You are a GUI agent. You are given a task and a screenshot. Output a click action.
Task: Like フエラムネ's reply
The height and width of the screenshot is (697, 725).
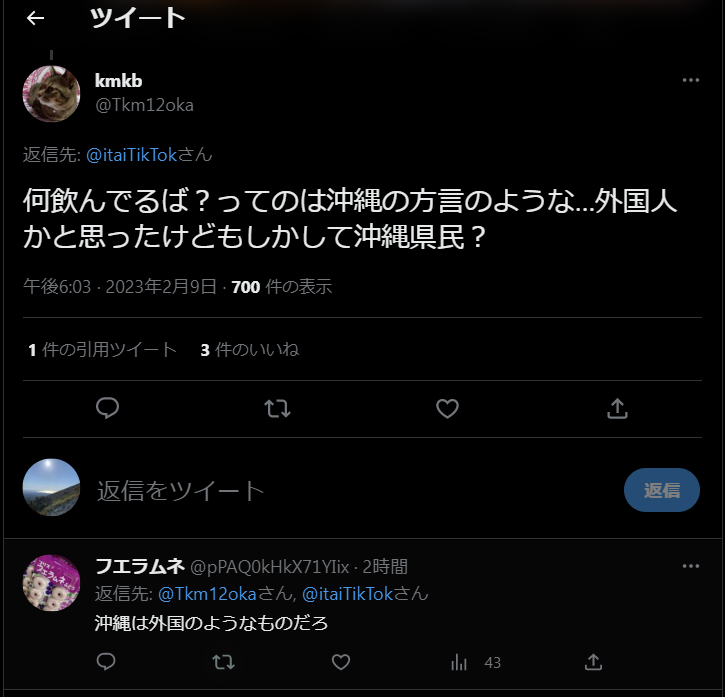[341, 662]
